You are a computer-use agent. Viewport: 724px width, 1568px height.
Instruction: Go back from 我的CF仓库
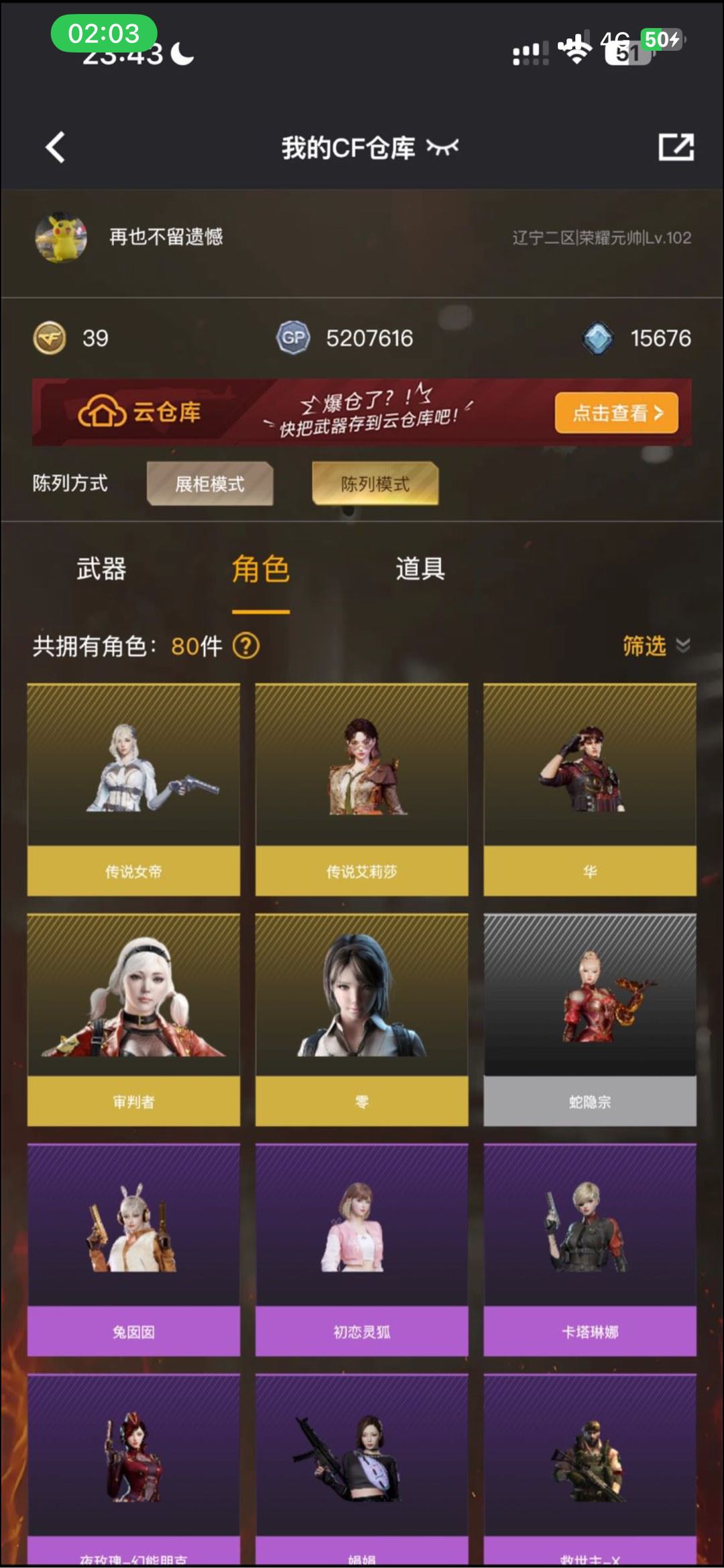point(56,148)
